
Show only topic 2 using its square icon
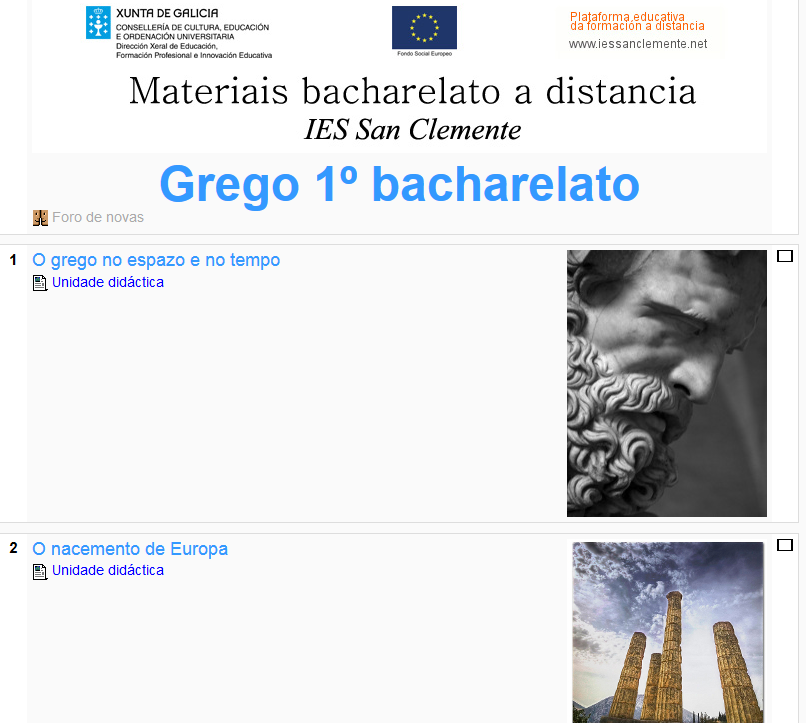pos(784,545)
